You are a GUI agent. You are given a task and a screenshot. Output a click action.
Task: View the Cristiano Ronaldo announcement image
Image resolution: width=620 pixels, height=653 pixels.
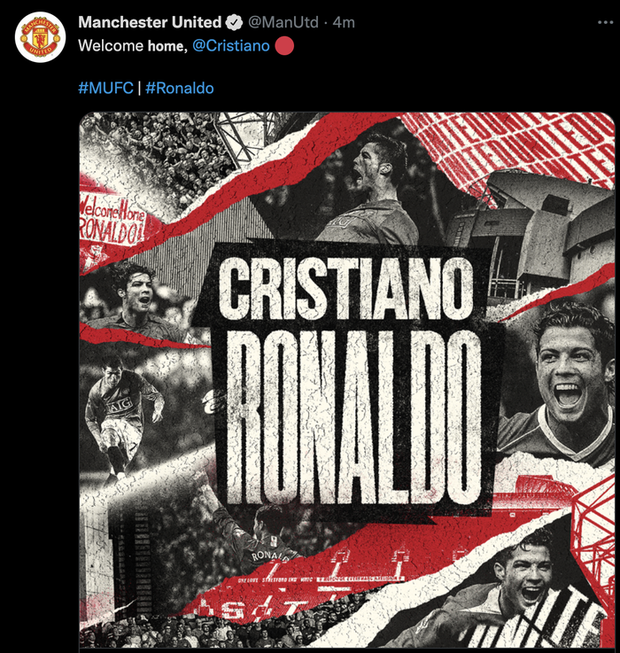(347, 380)
